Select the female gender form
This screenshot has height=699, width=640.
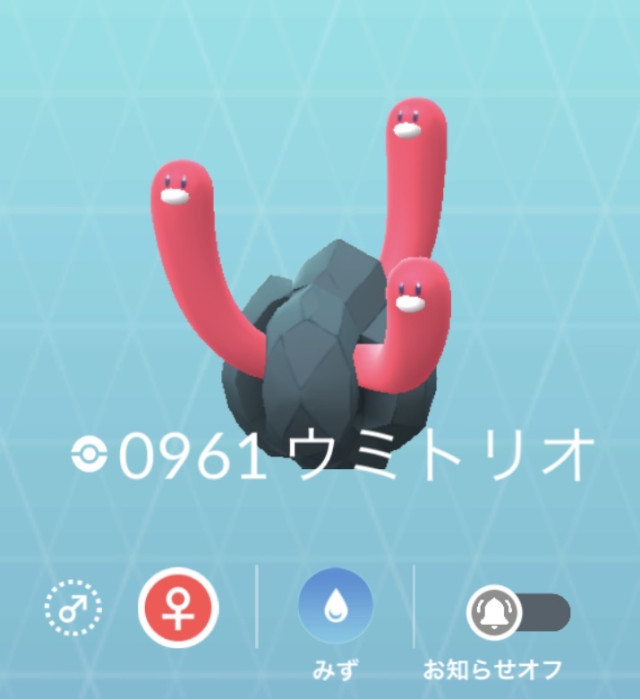177,609
